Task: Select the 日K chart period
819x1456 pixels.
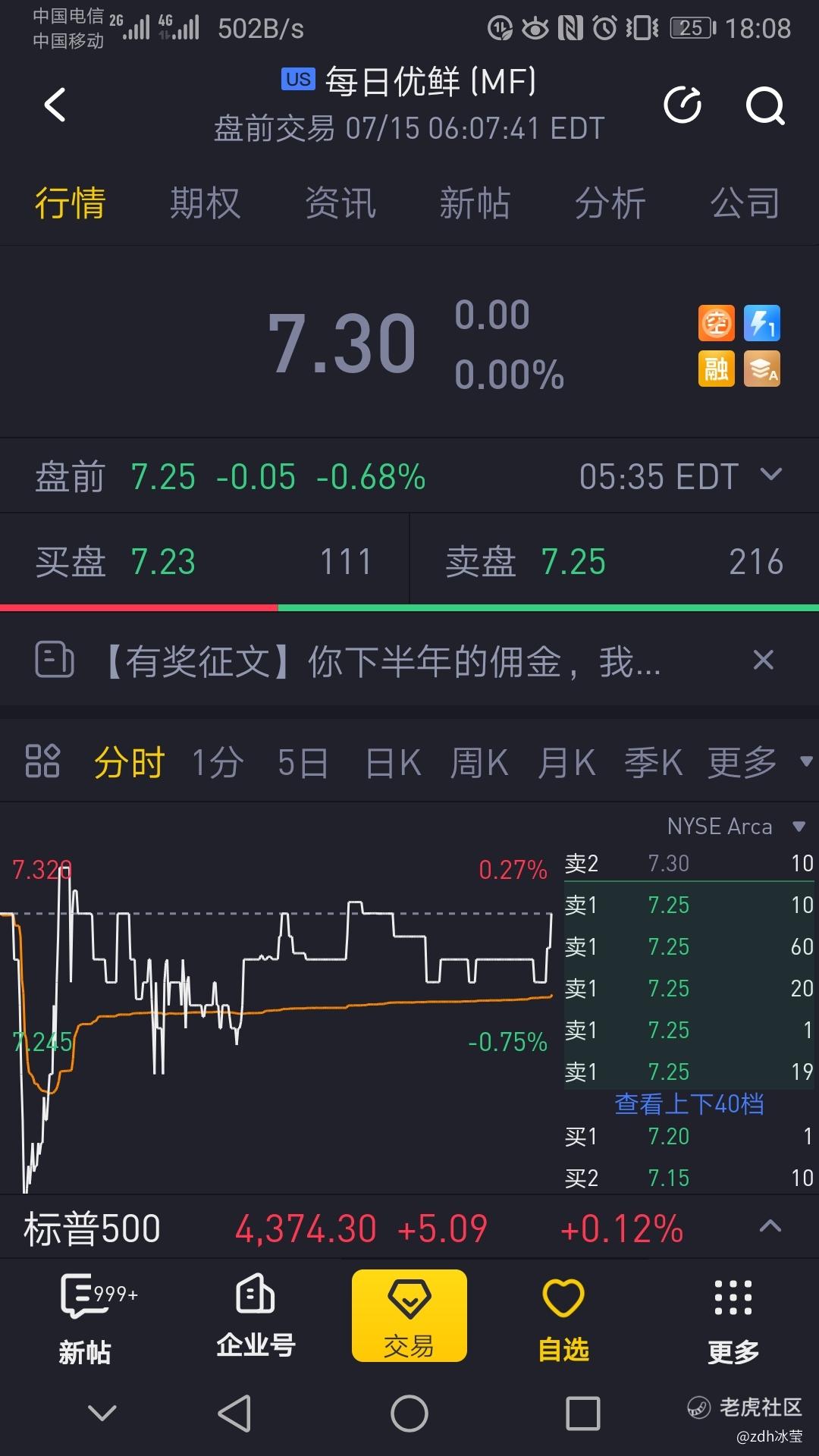Action: [x=393, y=762]
